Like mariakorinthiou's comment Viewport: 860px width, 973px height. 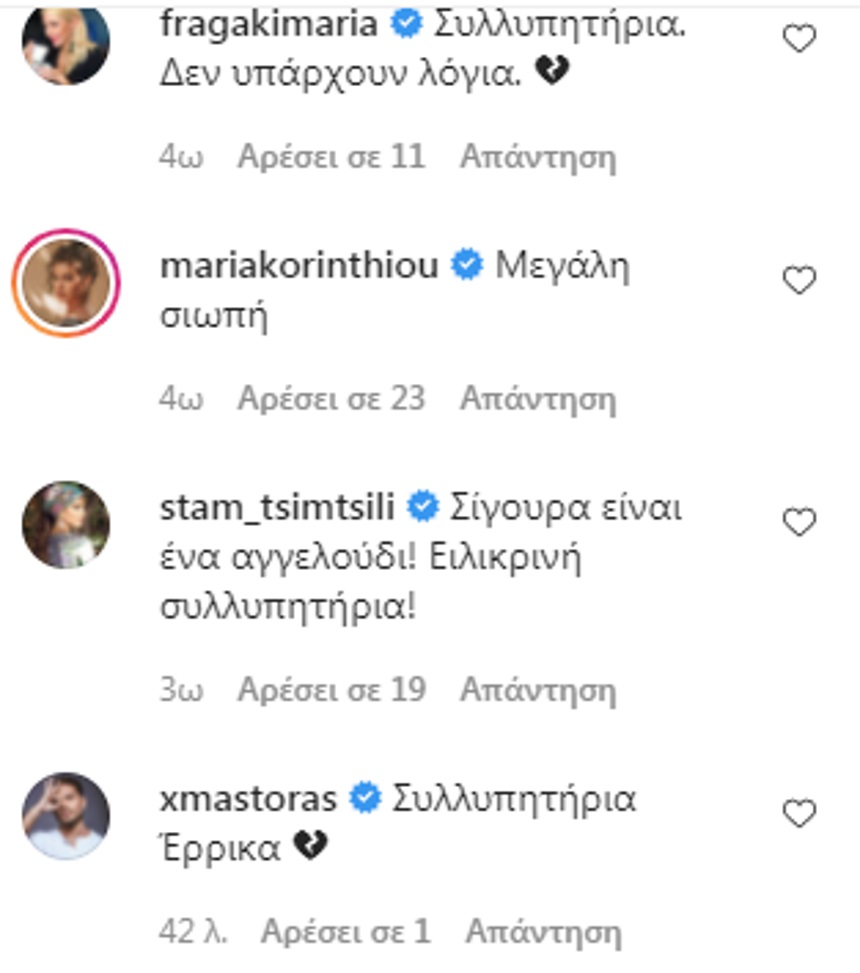click(x=798, y=282)
